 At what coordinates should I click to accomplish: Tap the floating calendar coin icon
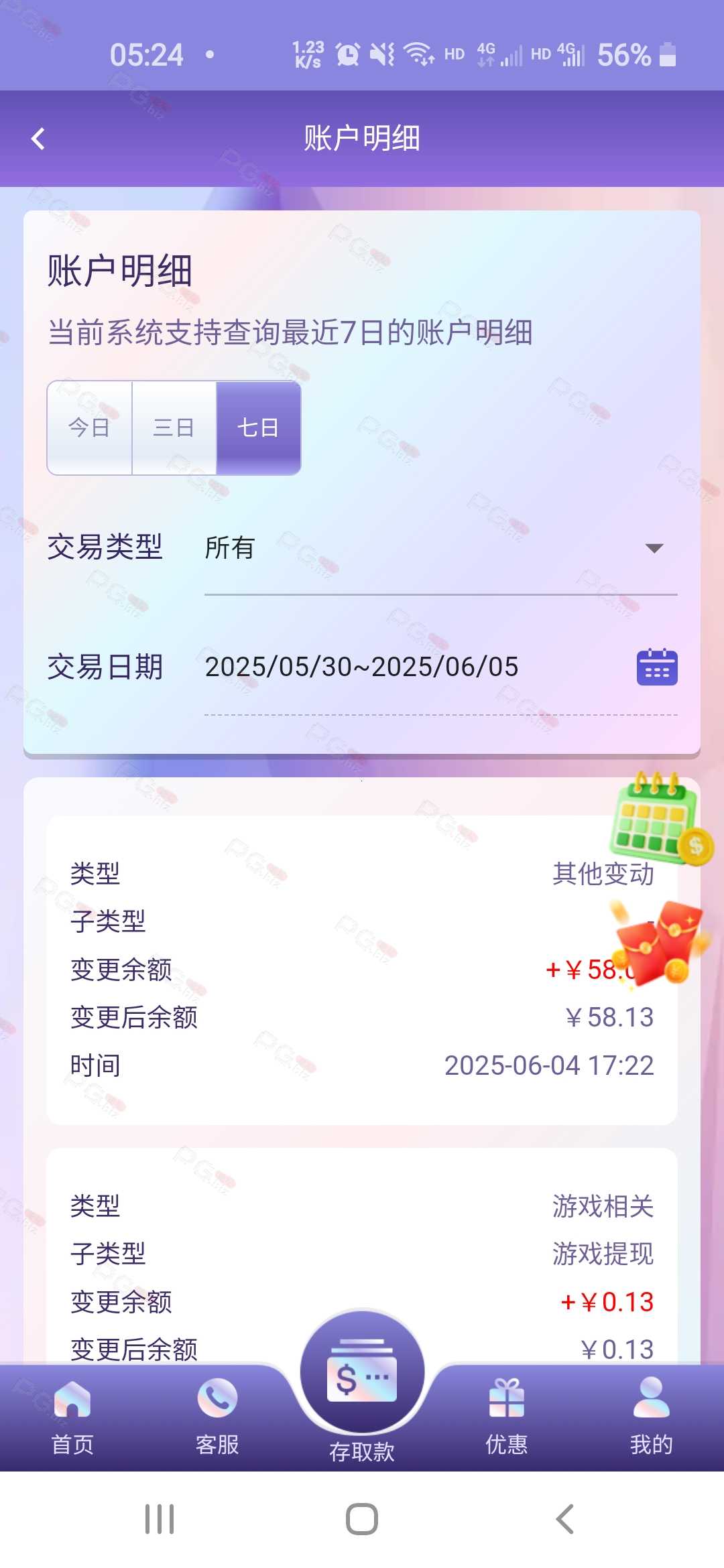(x=660, y=819)
